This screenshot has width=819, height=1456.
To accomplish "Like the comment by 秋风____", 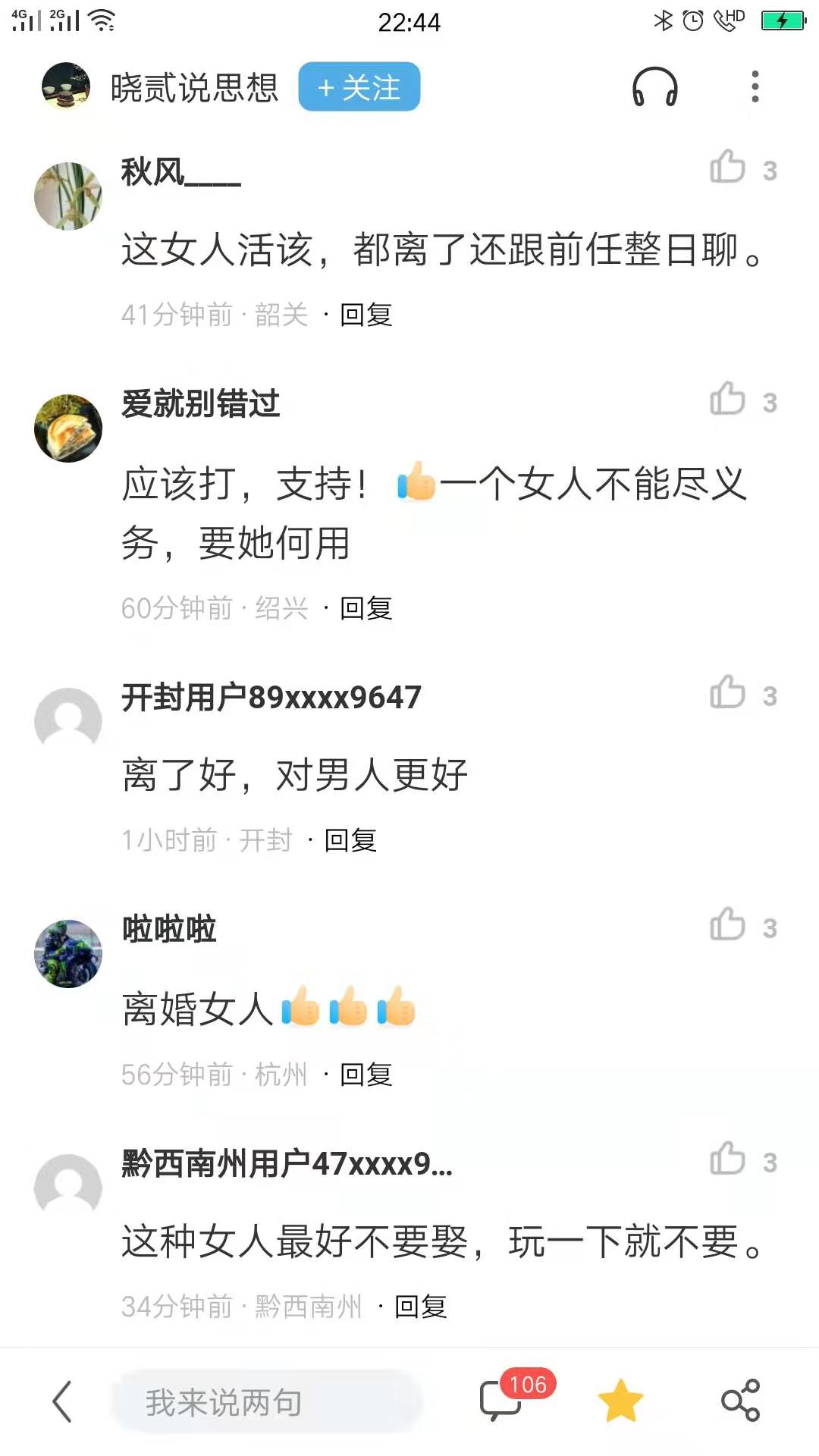I will [728, 167].
